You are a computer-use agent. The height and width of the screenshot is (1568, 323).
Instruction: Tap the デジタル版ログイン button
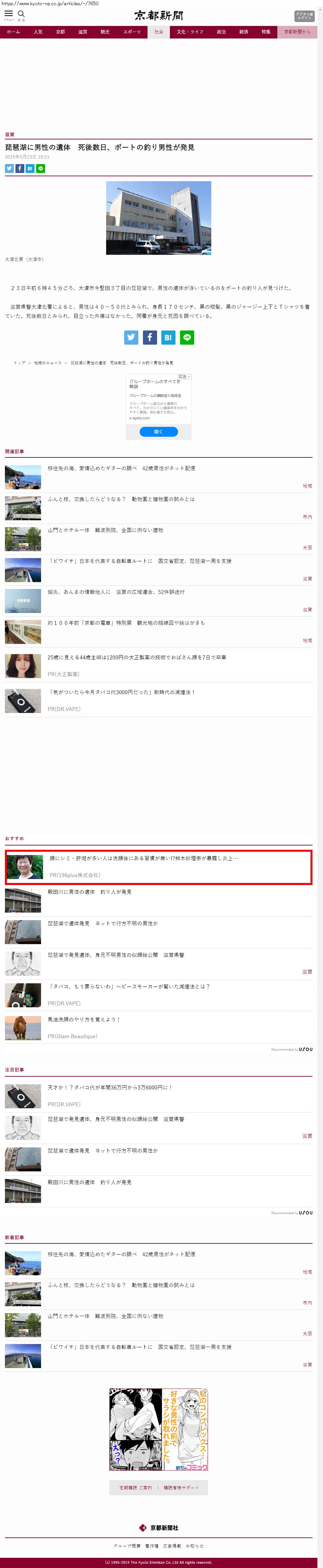304,16
